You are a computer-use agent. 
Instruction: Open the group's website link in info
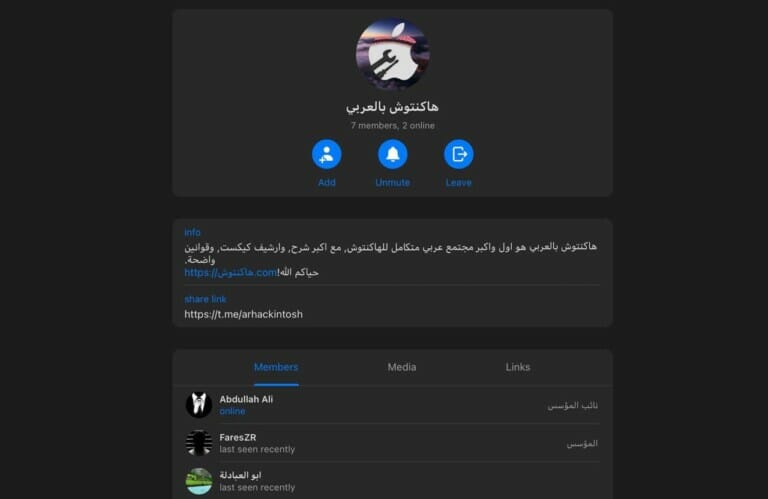(x=230, y=272)
